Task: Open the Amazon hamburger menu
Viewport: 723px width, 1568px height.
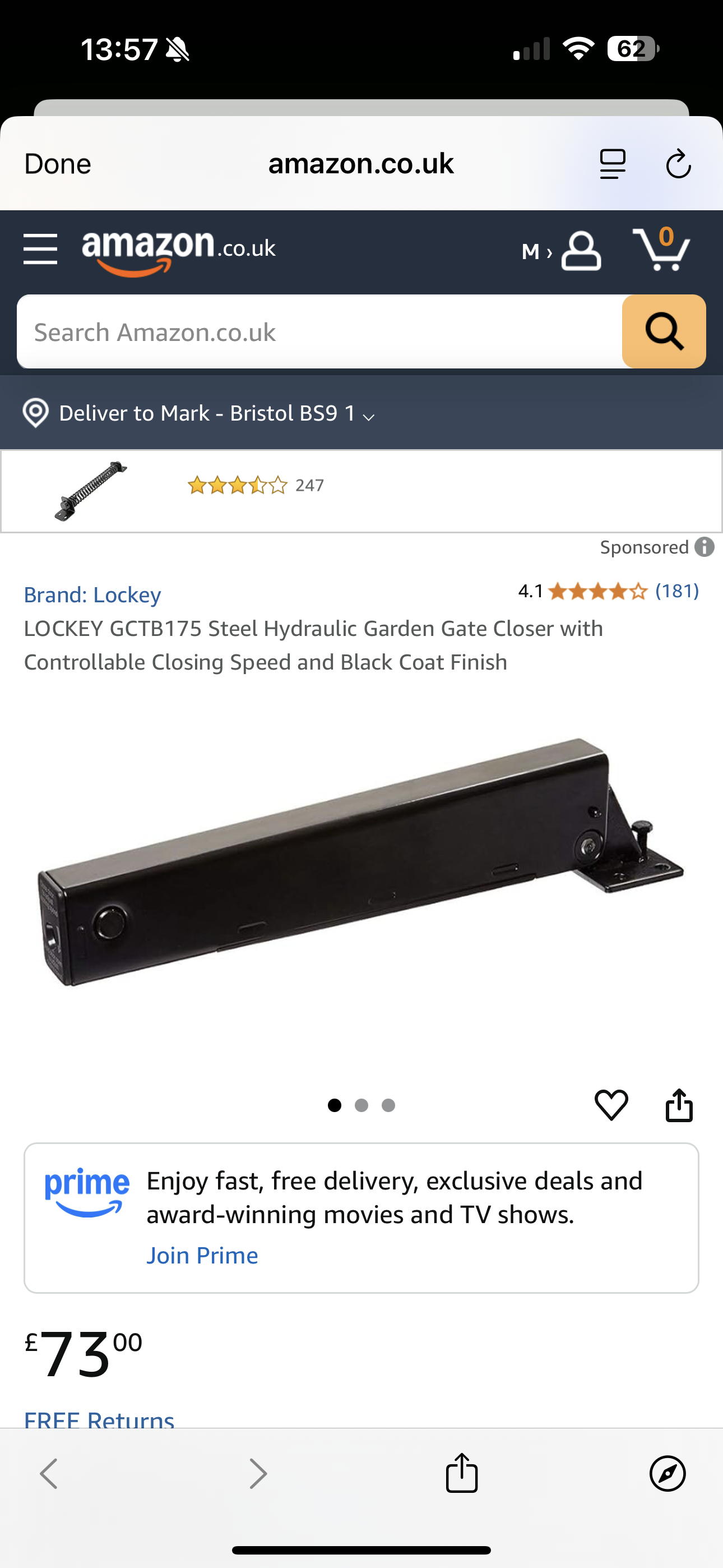Action: pyautogui.click(x=40, y=249)
